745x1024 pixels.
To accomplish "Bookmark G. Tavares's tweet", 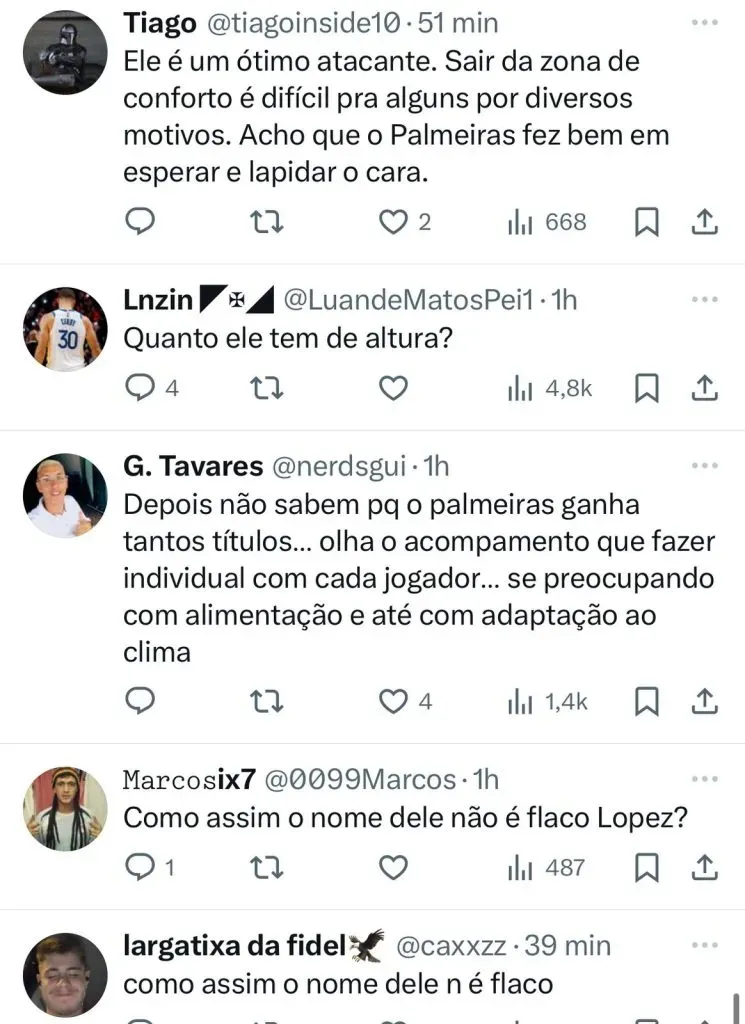I will (647, 702).
